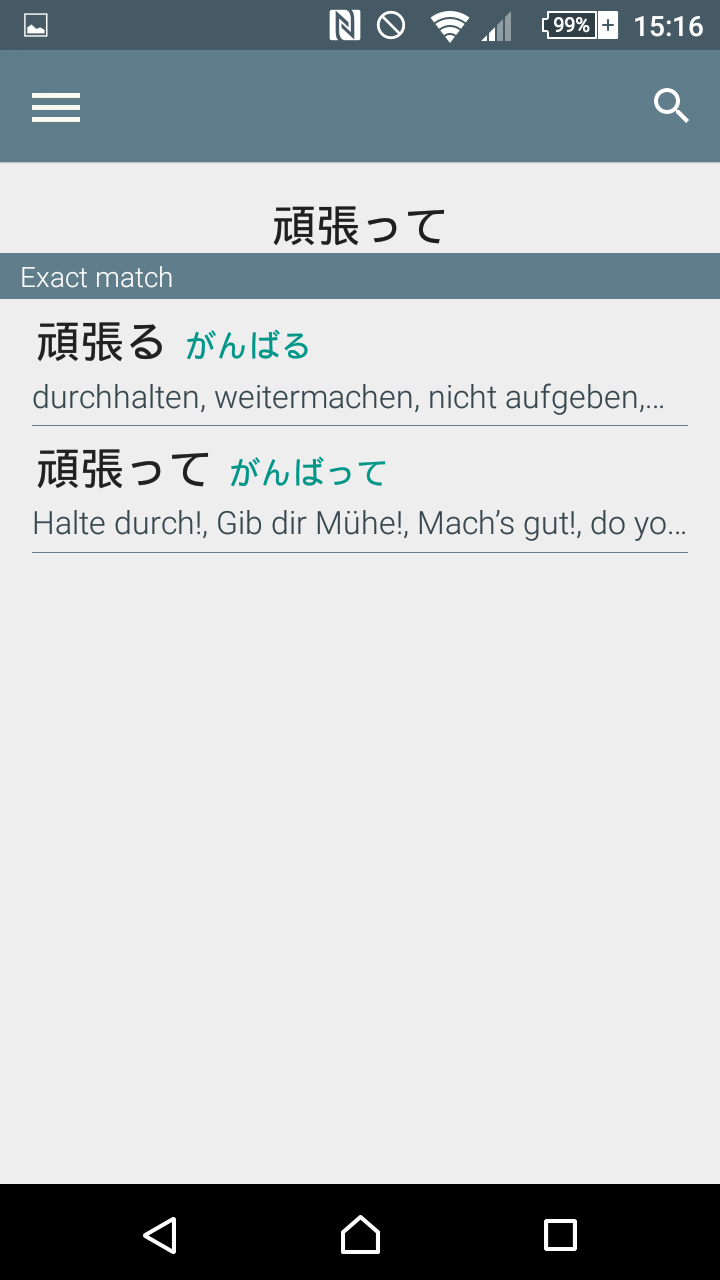This screenshot has width=720, height=1280.
Task: Tap the 99% battery indicator
Action: 569,25
